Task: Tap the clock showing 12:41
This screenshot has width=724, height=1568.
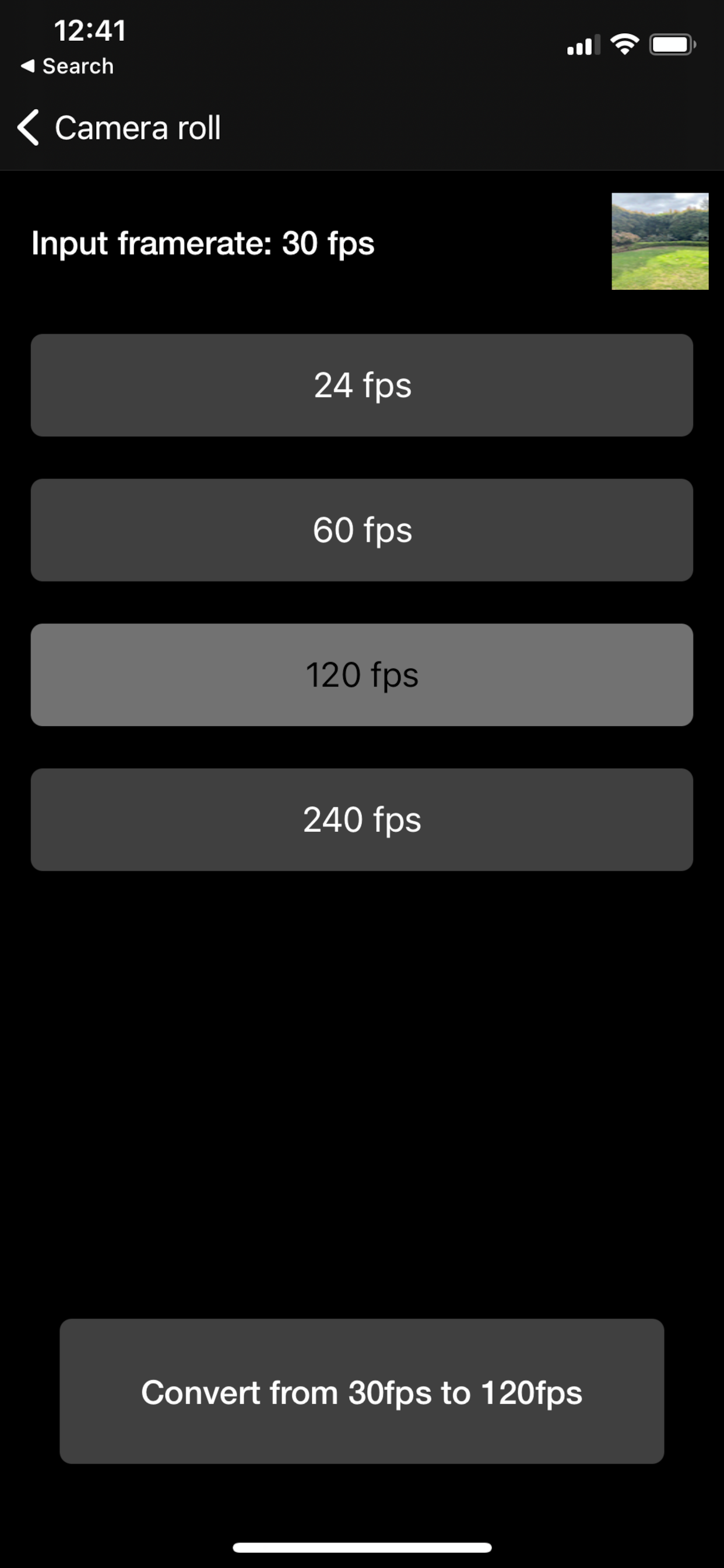Action: (x=89, y=30)
